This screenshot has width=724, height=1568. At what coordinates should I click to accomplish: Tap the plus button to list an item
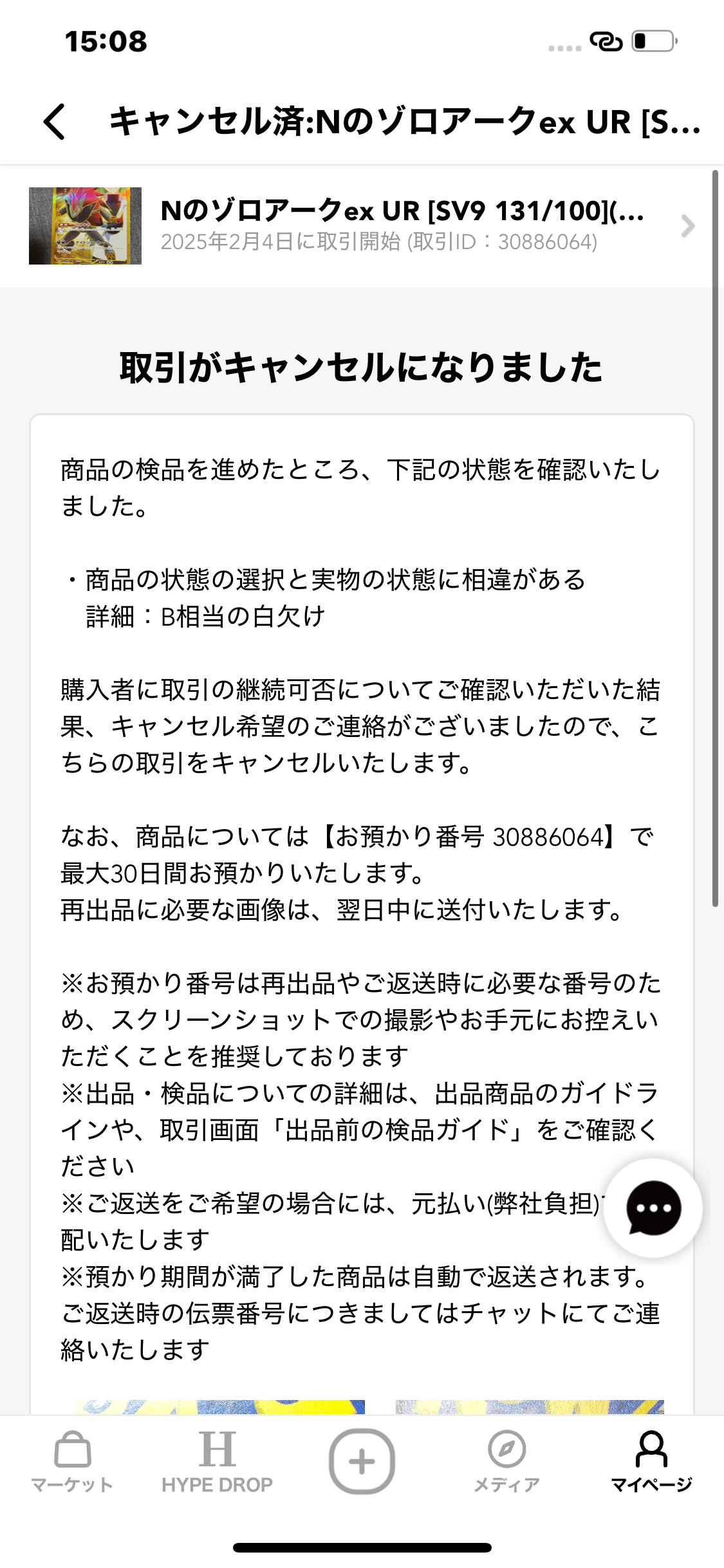point(362,1461)
